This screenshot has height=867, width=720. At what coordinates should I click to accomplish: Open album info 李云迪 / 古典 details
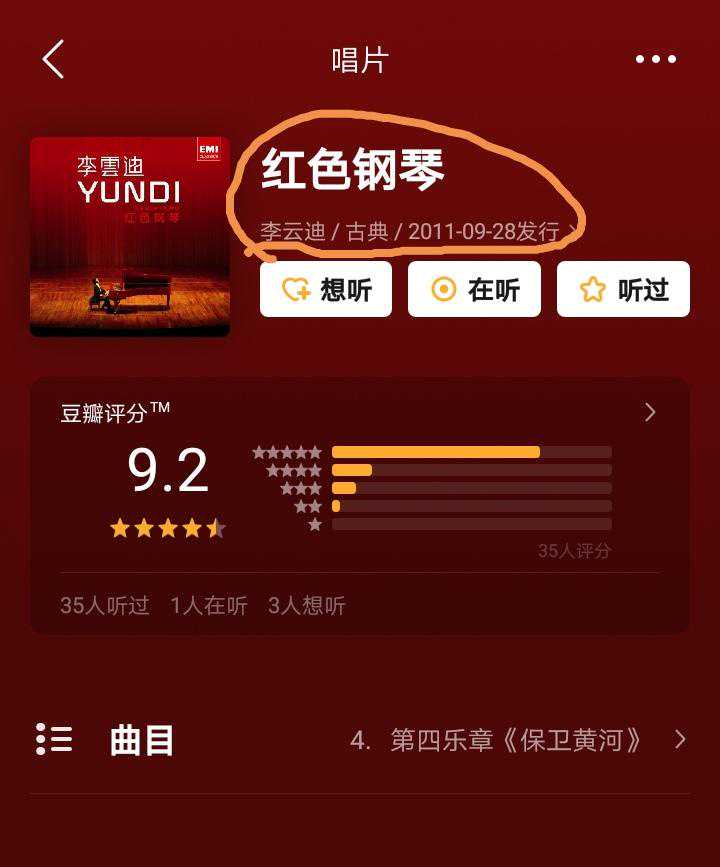point(418,232)
